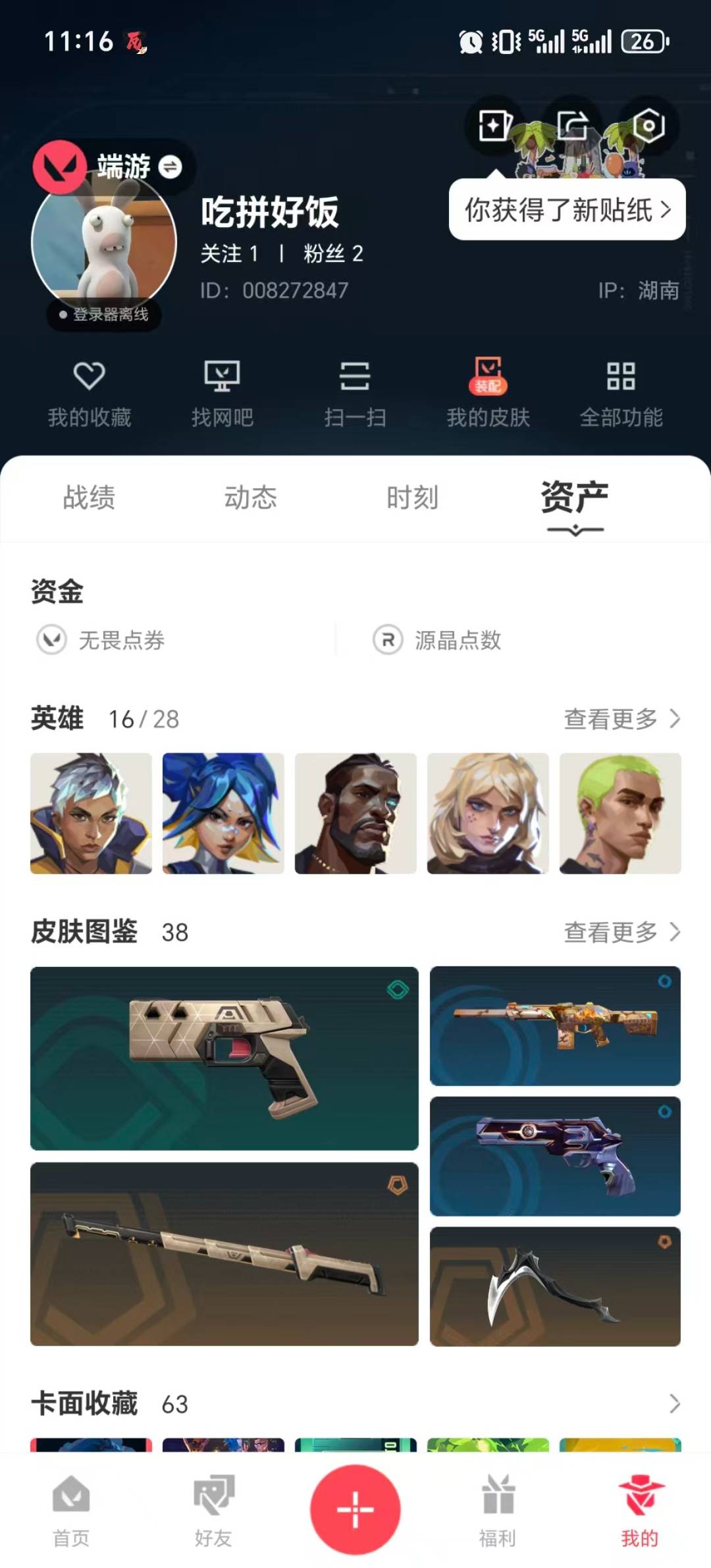Tap the share icon near the stickers
Image resolution: width=711 pixels, height=1568 pixels.
573,125
